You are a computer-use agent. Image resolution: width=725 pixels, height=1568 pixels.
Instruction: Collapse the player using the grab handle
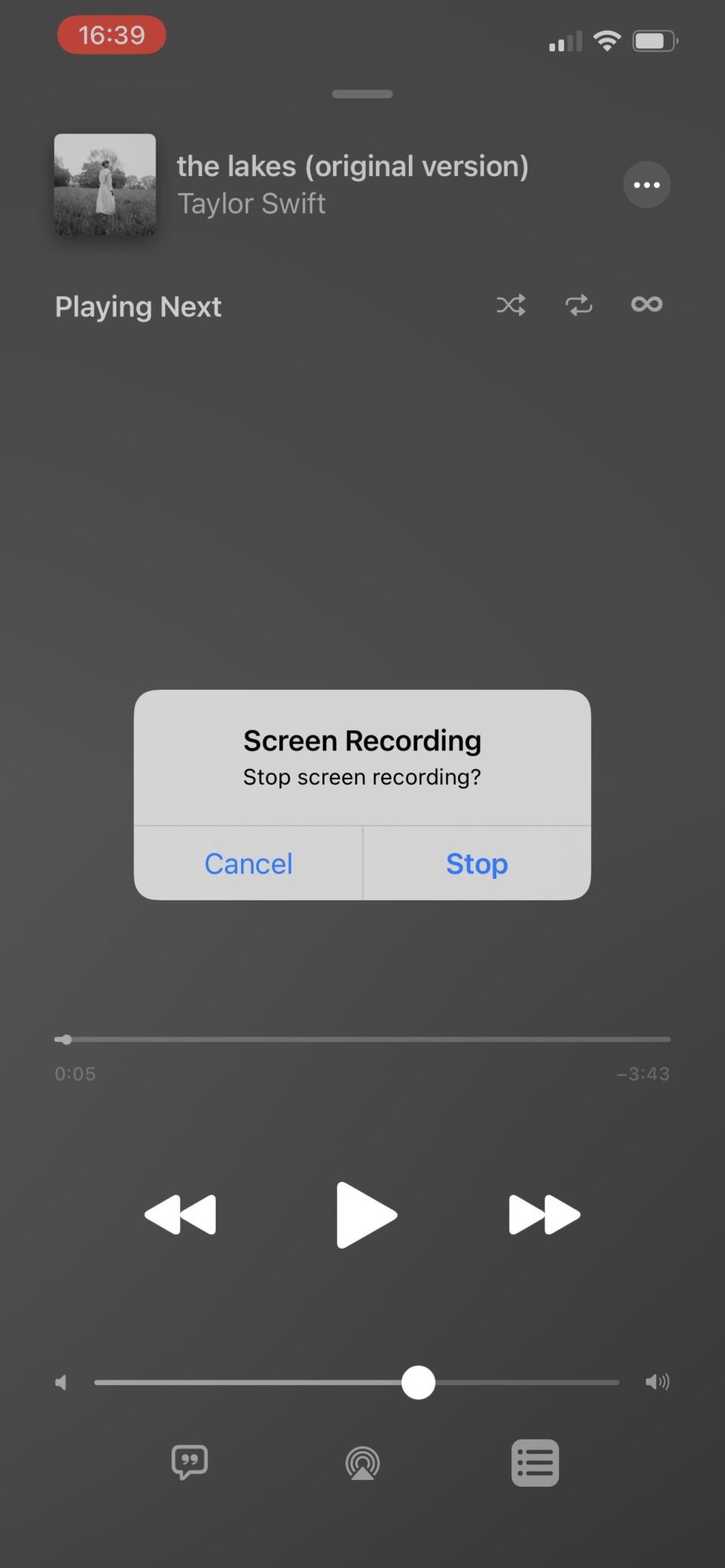coord(362,93)
